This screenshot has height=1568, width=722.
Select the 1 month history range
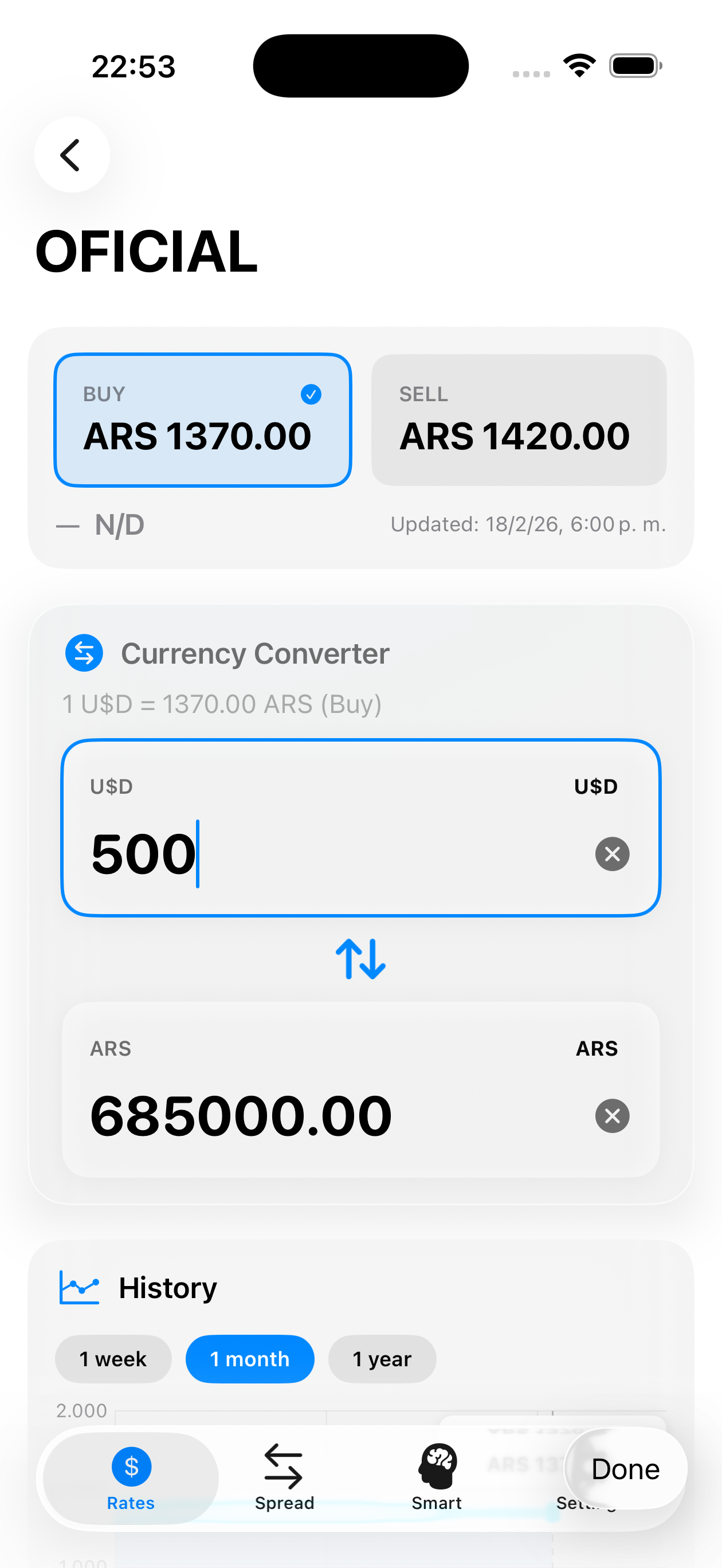coord(250,1359)
